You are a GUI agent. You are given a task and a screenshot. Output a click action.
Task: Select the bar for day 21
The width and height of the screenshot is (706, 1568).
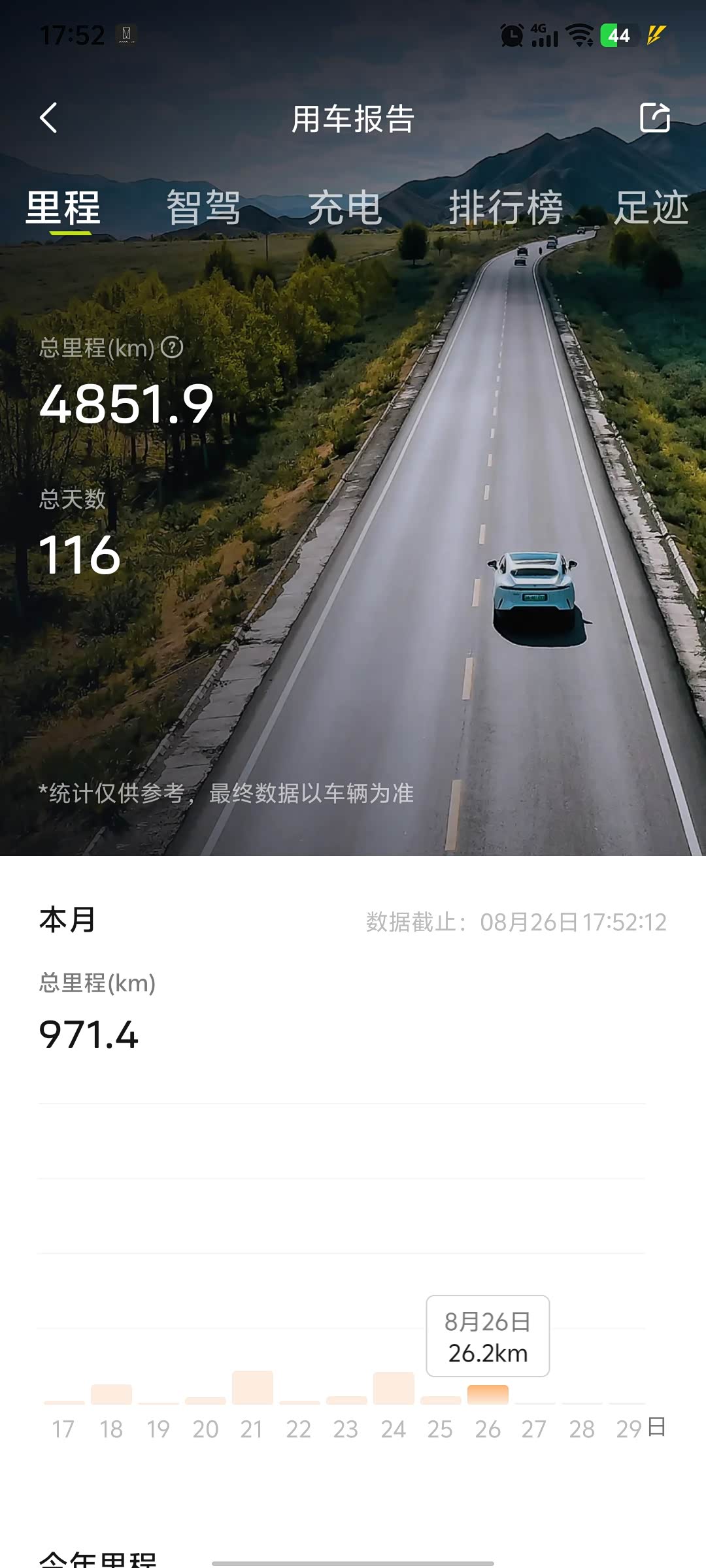(252, 1388)
